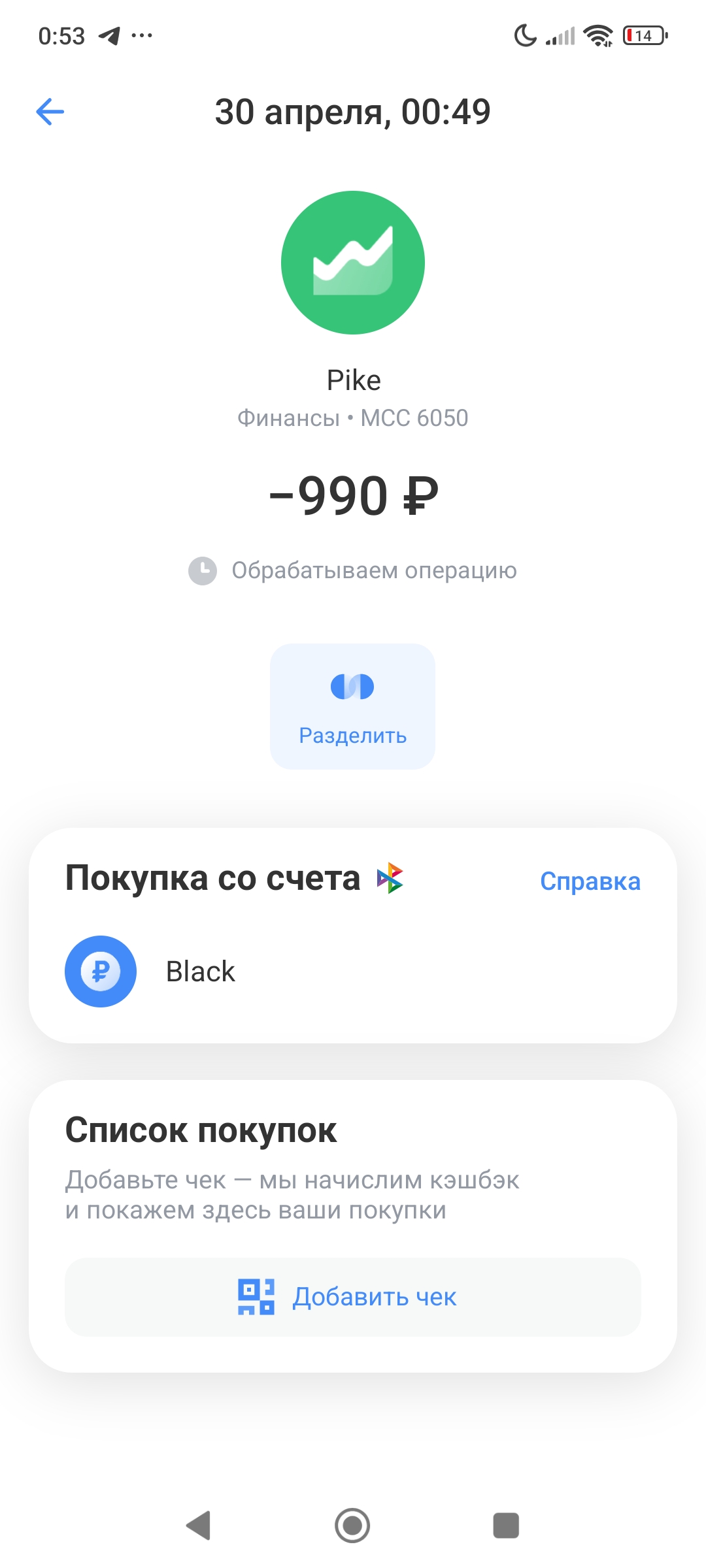Tap the system home button

352,1526
